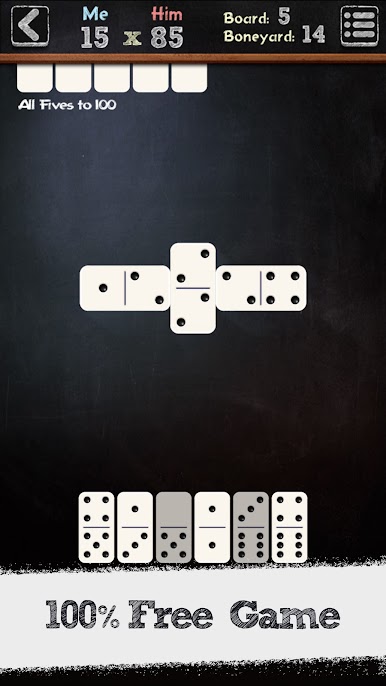Screen dimensions: 386x686
Task: Pick the 1-3 domino from hand
Action: tap(135, 527)
